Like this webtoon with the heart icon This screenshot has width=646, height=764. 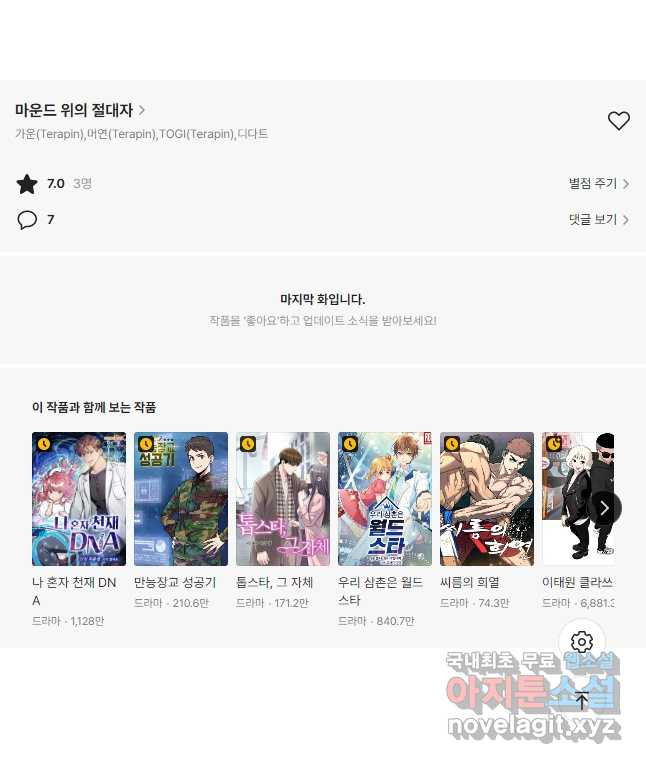(618, 121)
